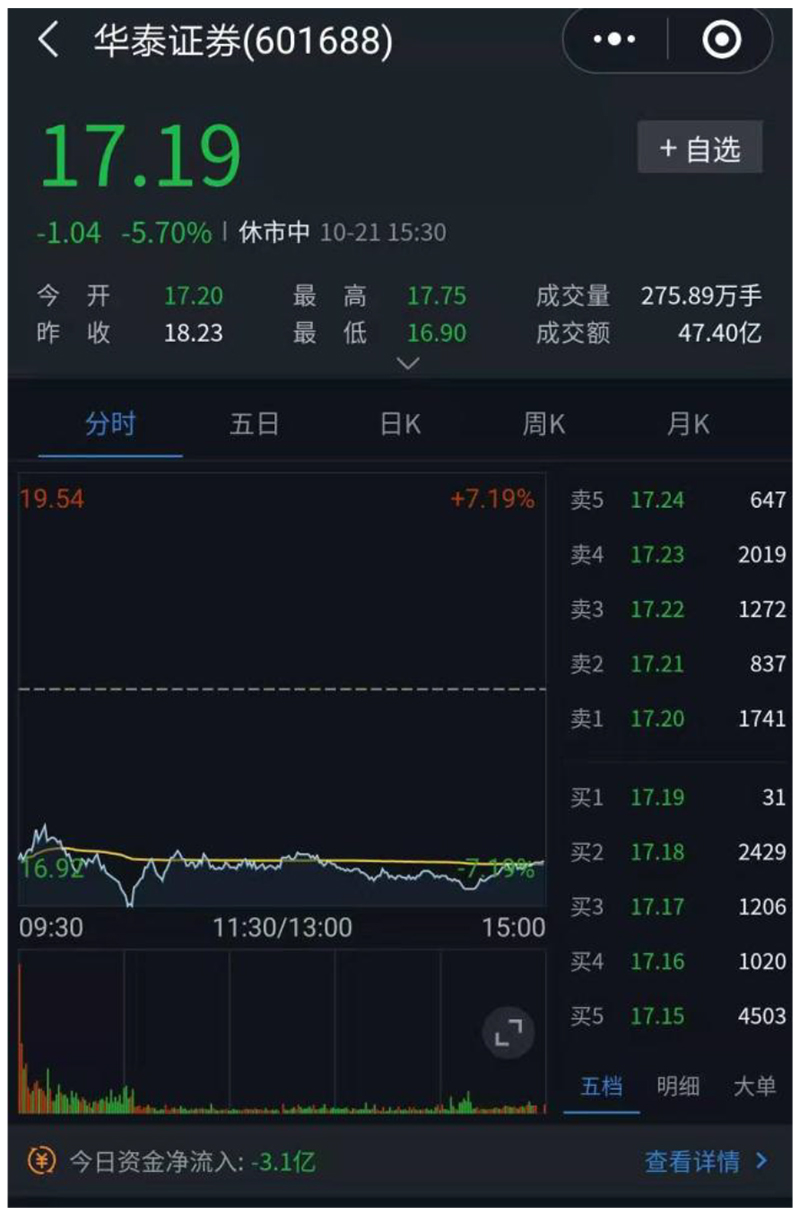Switch to the 五日 chart tab
This screenshot has width=800, height=1215.
click(x=254, y=424)
